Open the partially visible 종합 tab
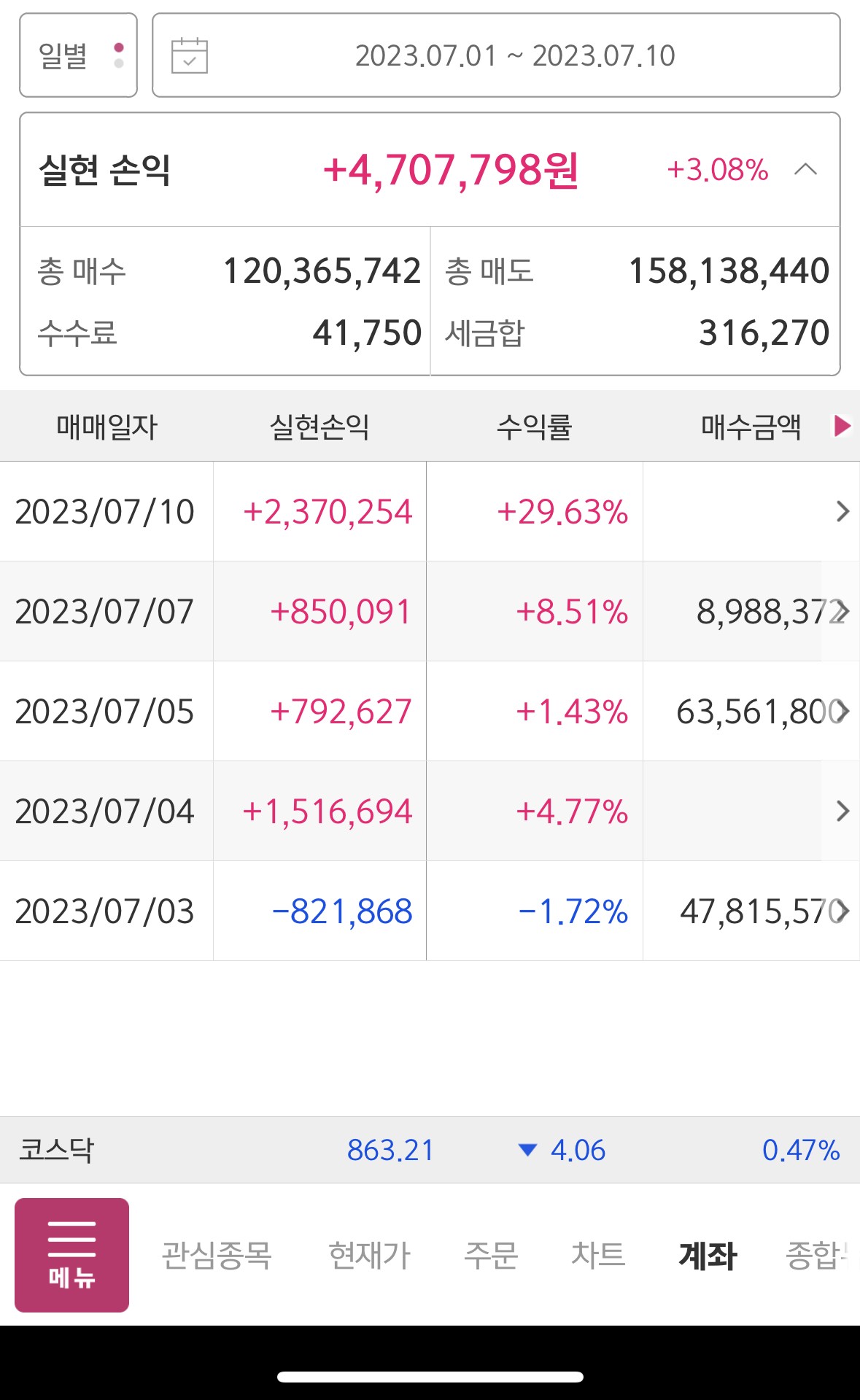The width and height of the screenshot is (860, 1400). (817, 1255)
